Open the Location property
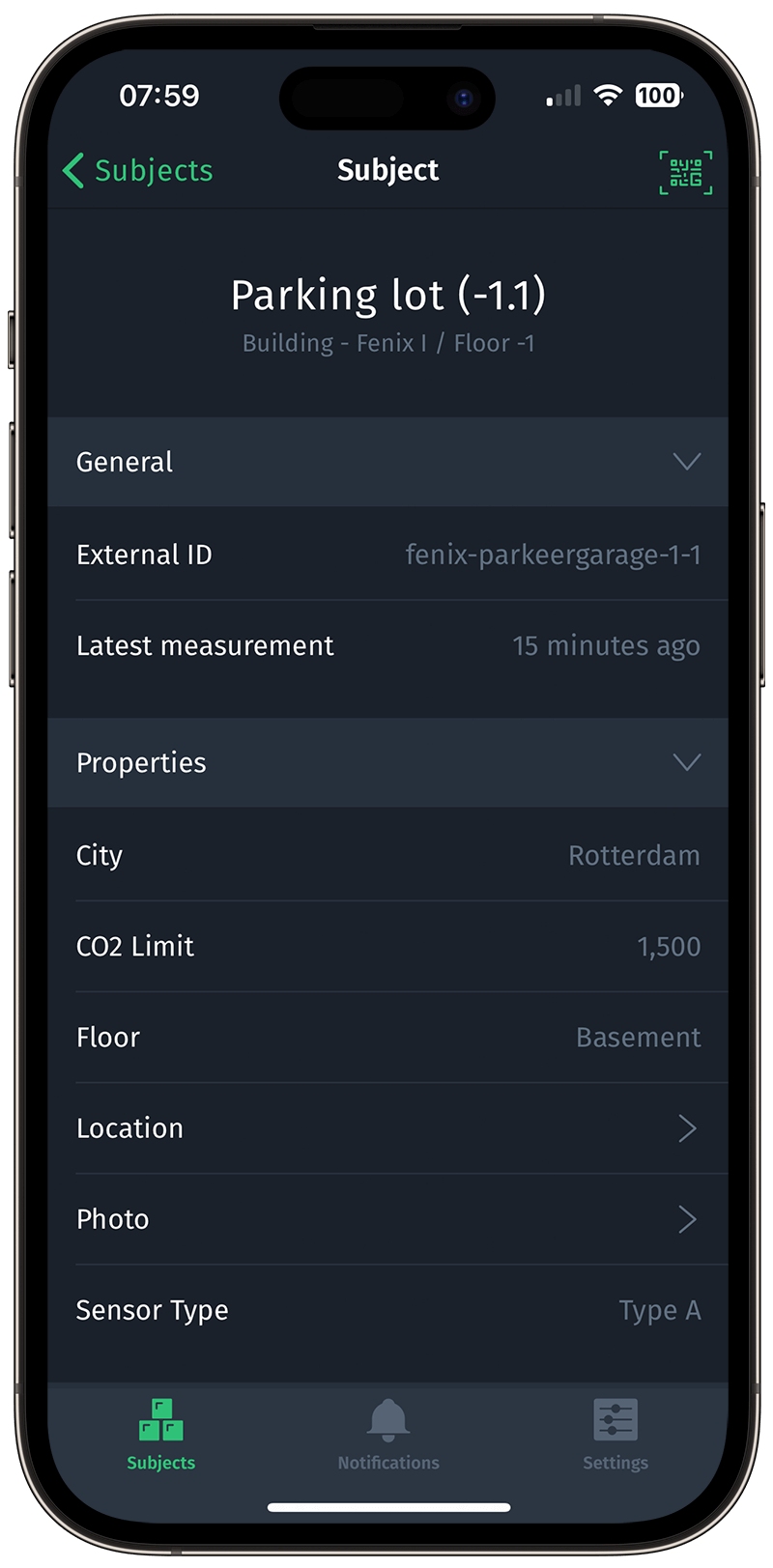The image size is (773, 1568). click(387, 1128)
